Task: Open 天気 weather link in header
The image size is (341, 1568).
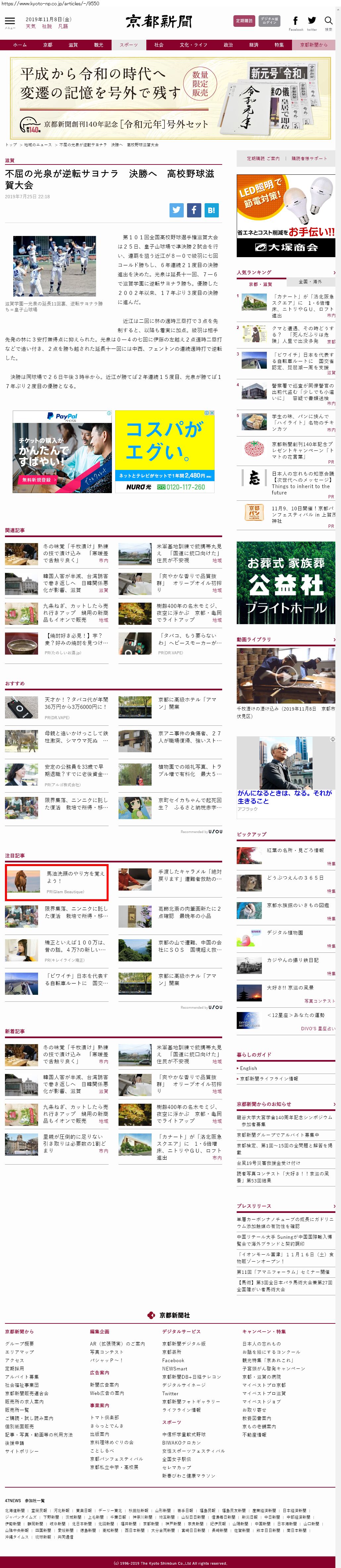Action: [30, 27]
